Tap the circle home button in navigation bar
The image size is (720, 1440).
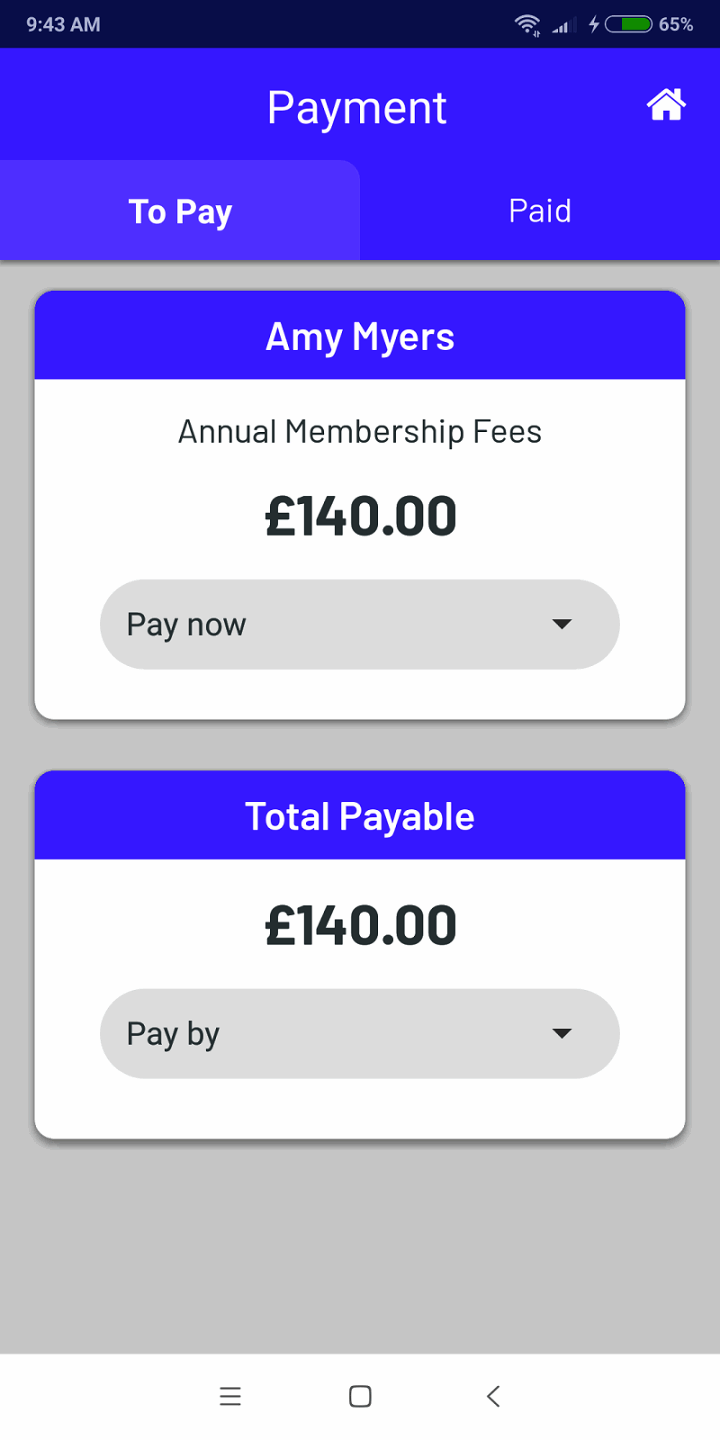tap(360, 1396)
